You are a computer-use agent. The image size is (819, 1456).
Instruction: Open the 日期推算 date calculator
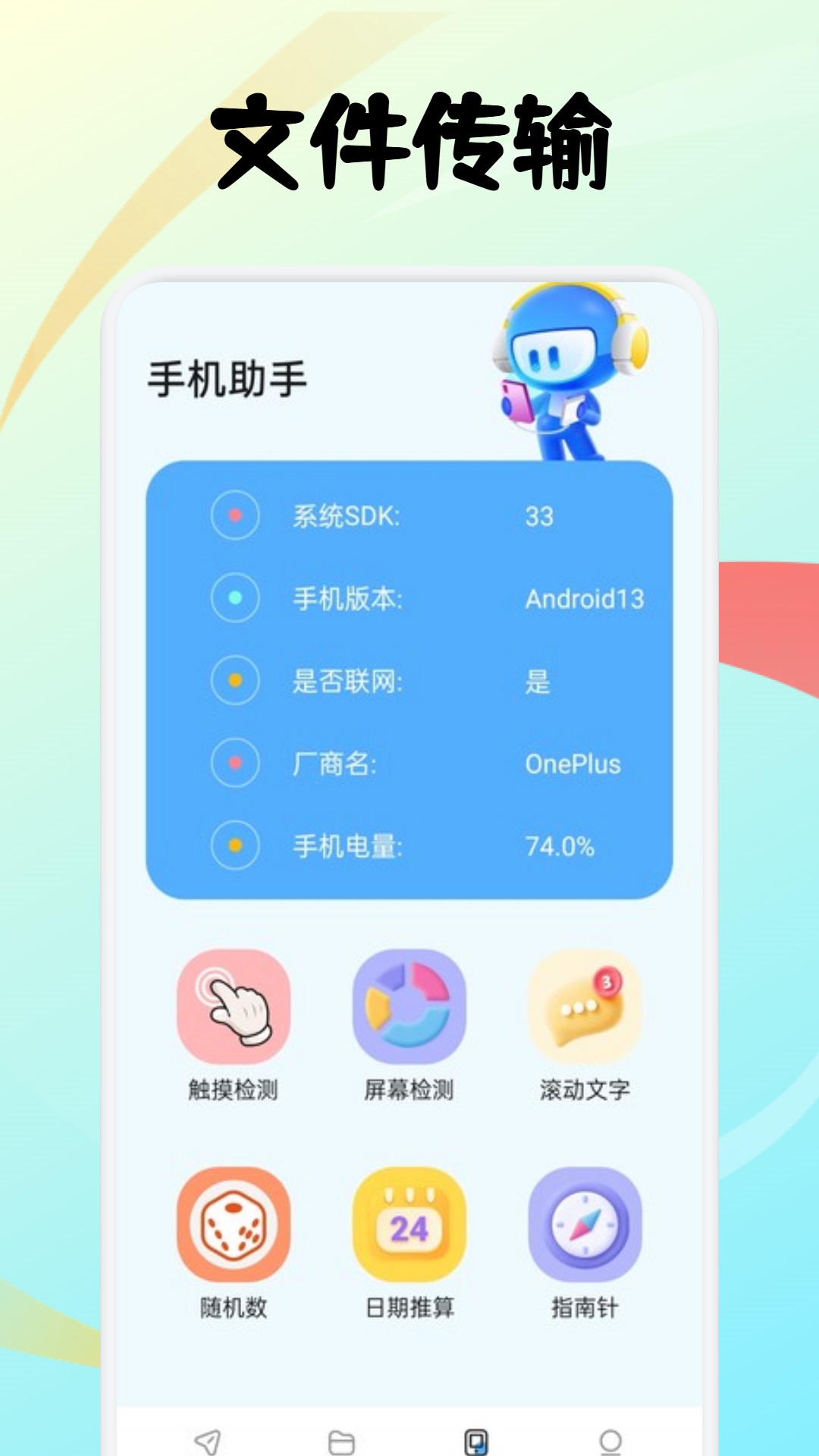408,1228
